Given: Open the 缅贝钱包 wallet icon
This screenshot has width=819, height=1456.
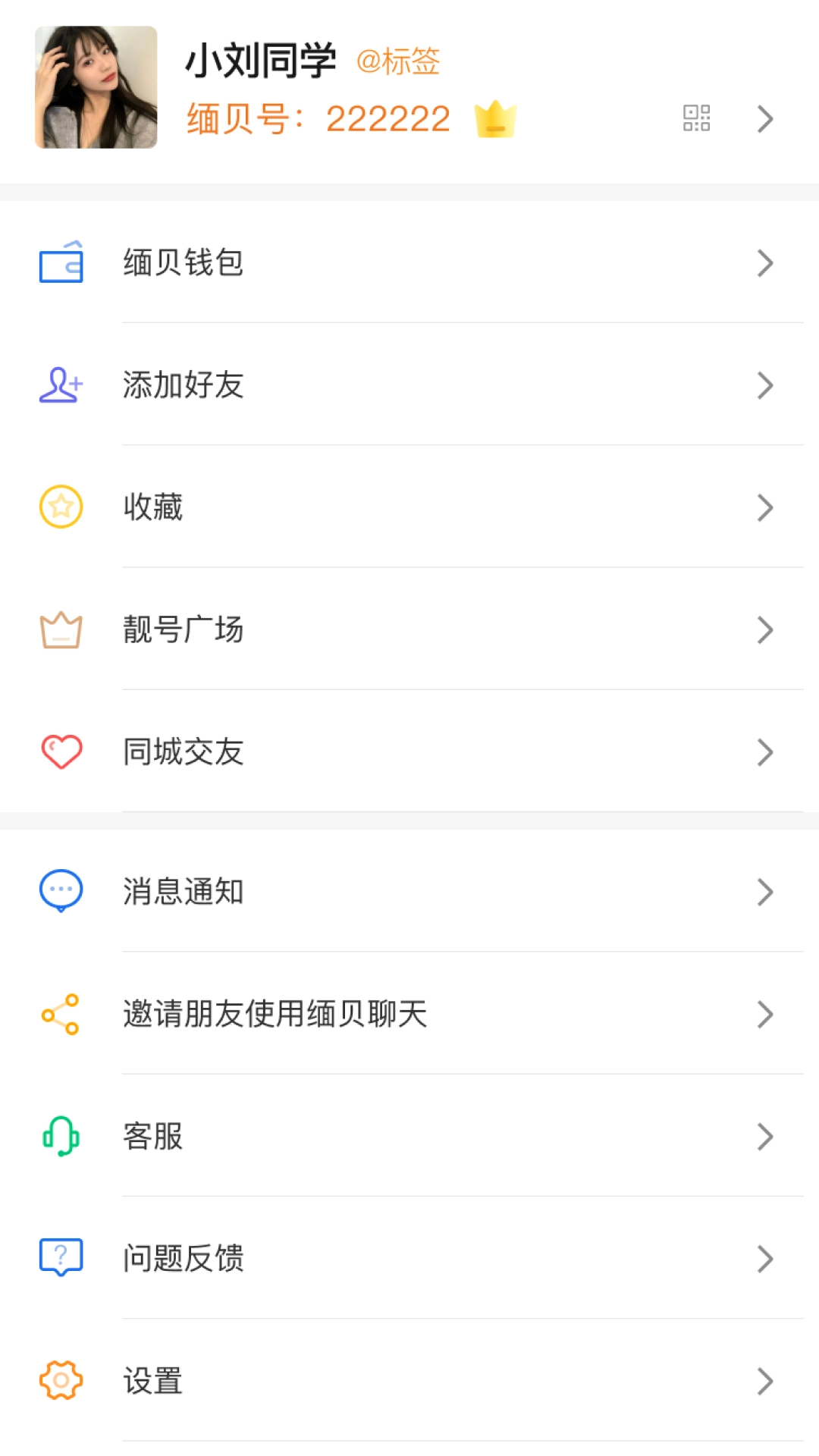Looking at the screenshot, I should (x=61, y=263).
